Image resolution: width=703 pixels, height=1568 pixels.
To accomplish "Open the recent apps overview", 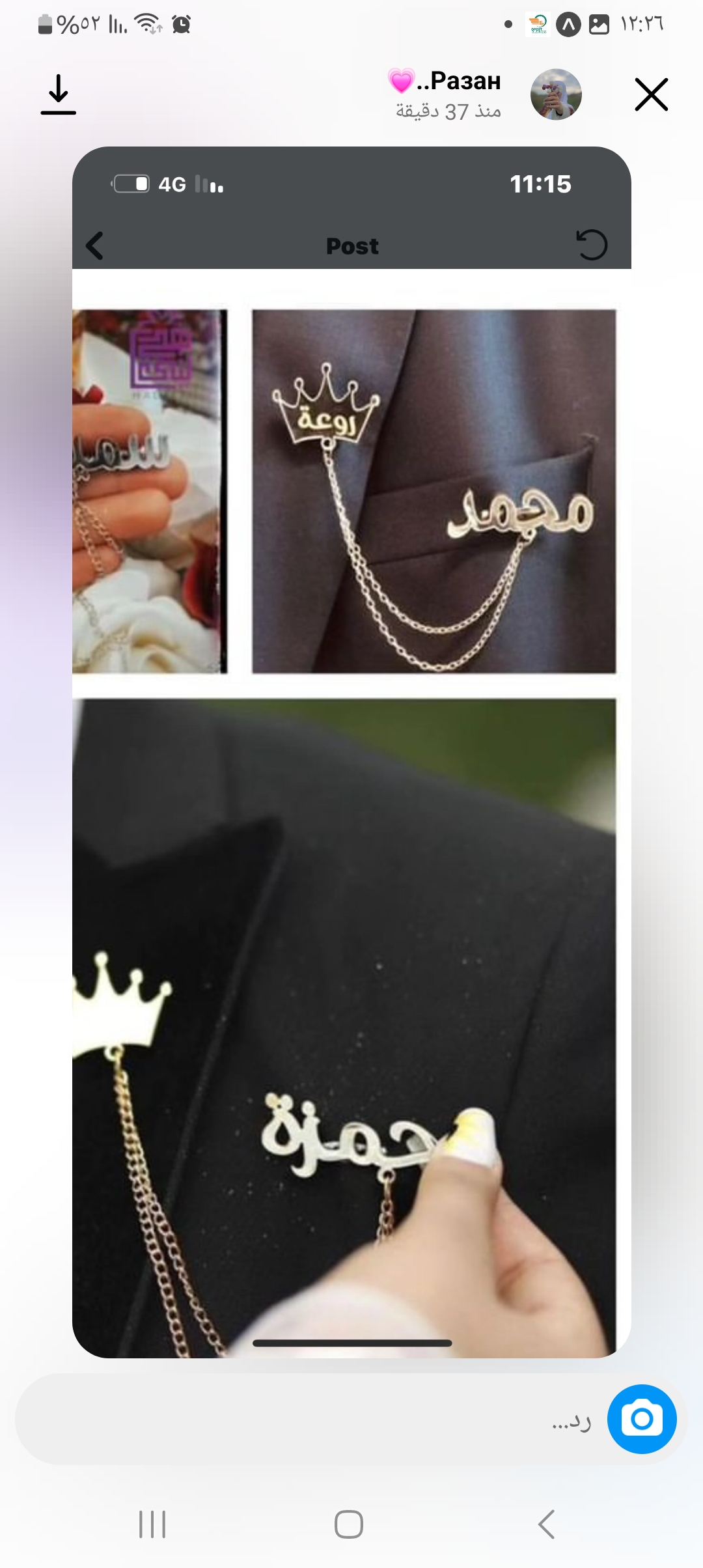I will click(x=152, y=1524).
